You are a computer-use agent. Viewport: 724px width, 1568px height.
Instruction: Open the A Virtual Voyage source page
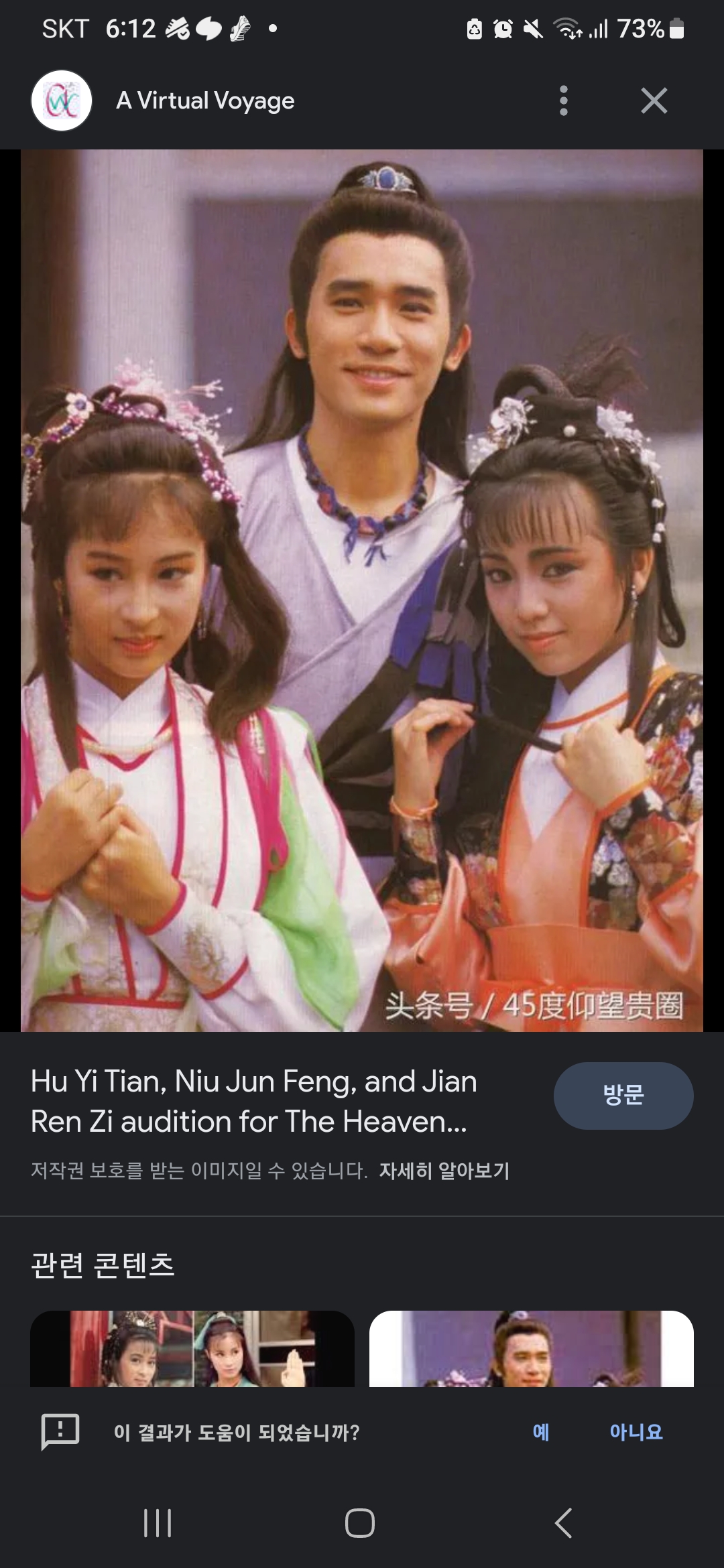[x=205, y=101]
